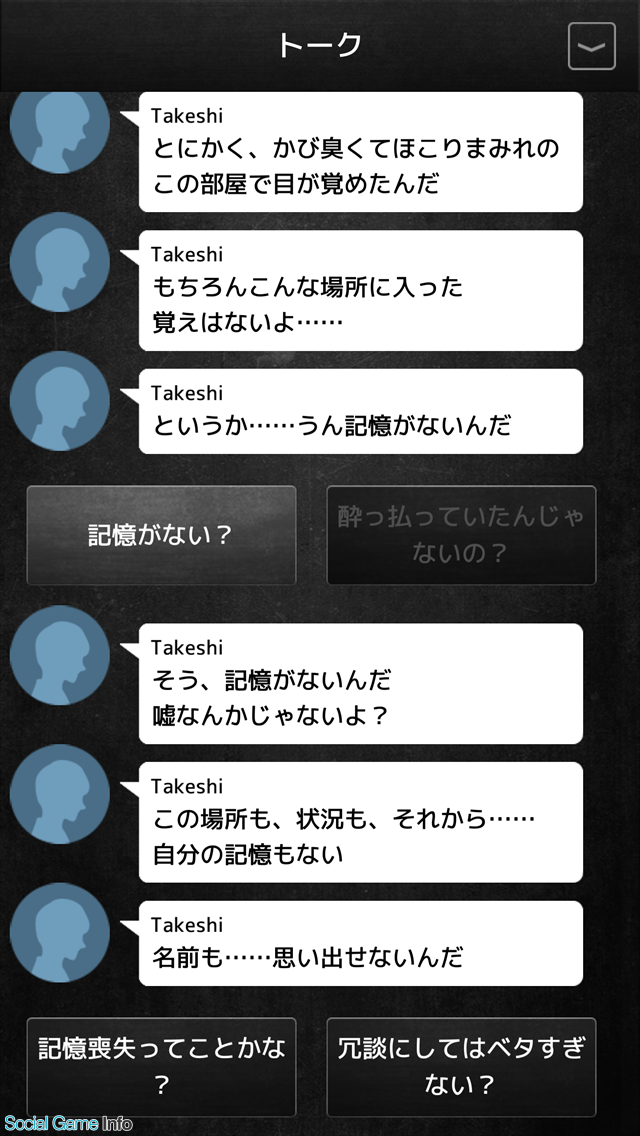Choose the reply 記憶喪失ってことかな?
640x1136 pixels.
click(162, 1067)
